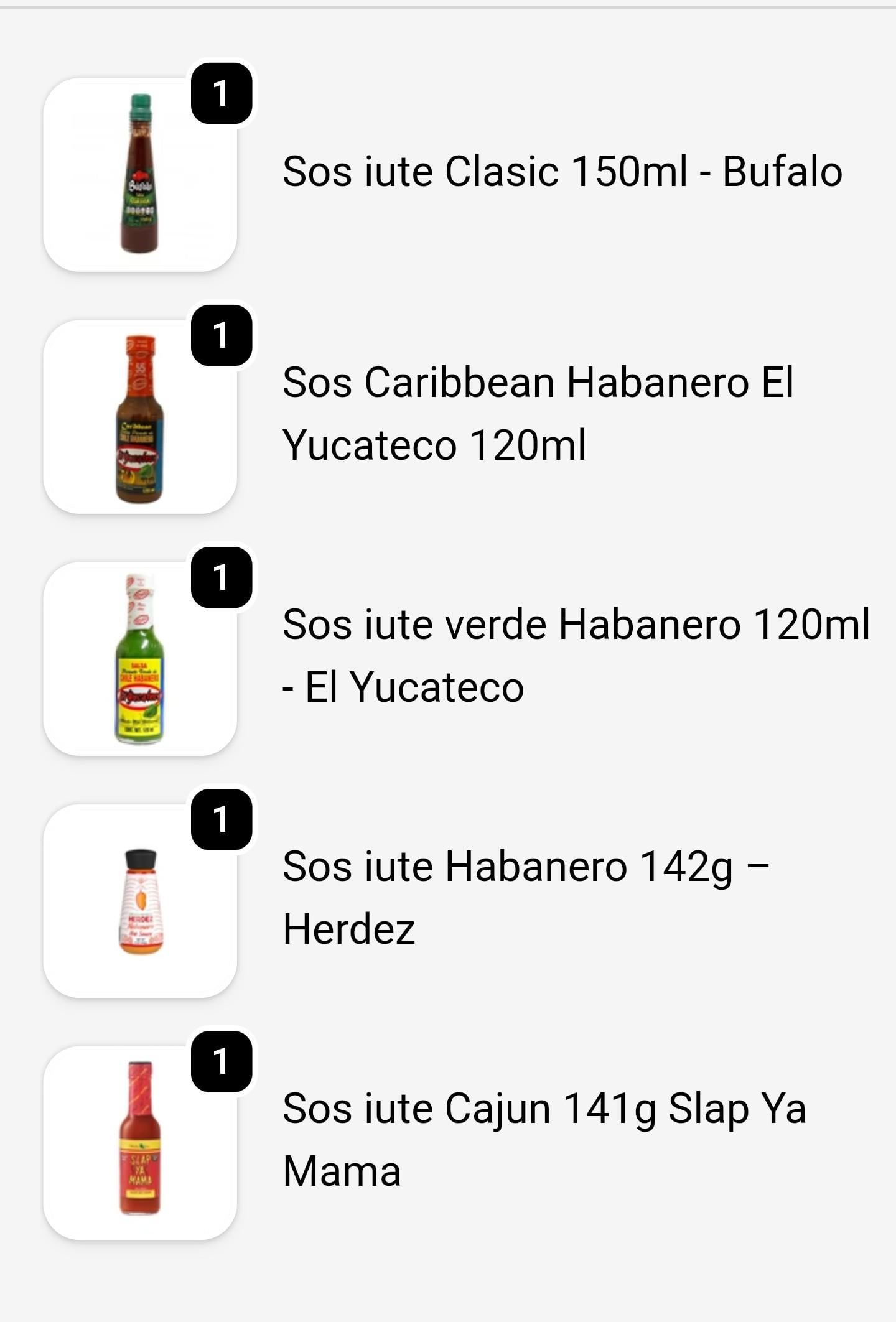Select the Sos iute verde Habanero row
896x1322 pixels.
(576, 656)
